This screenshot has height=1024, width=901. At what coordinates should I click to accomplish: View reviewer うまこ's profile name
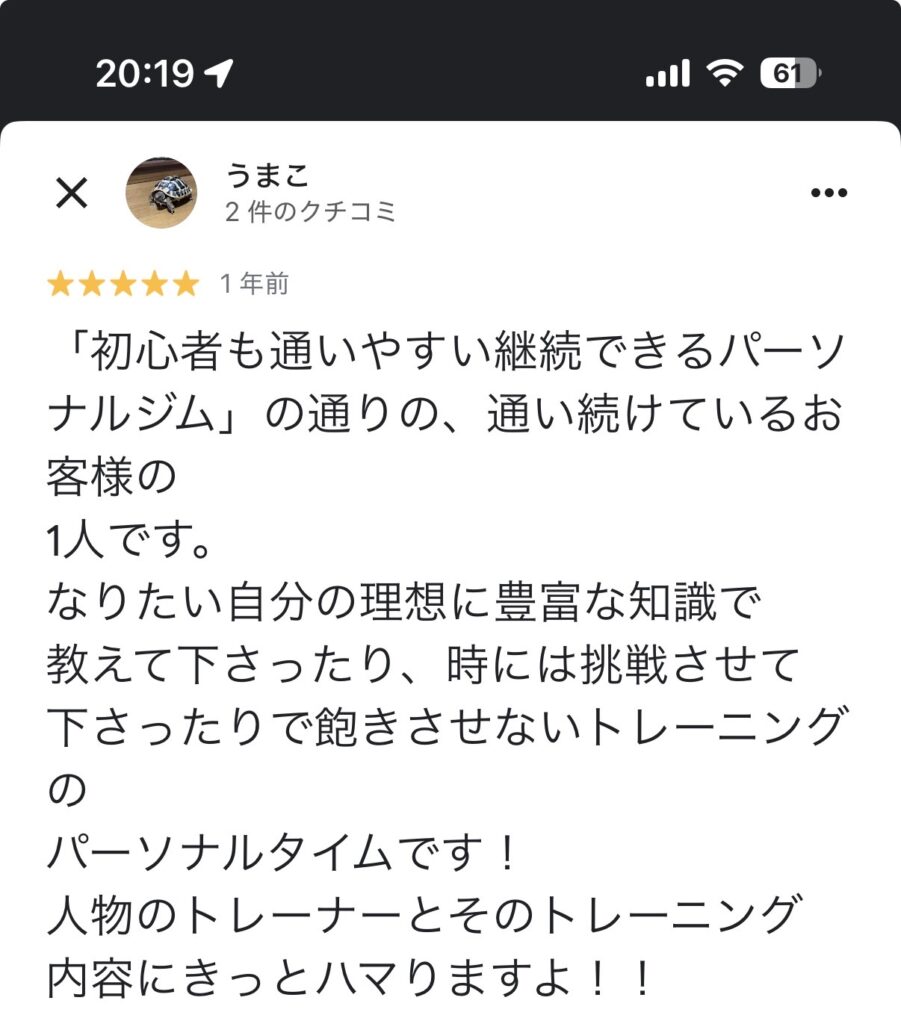coord(267,176)
